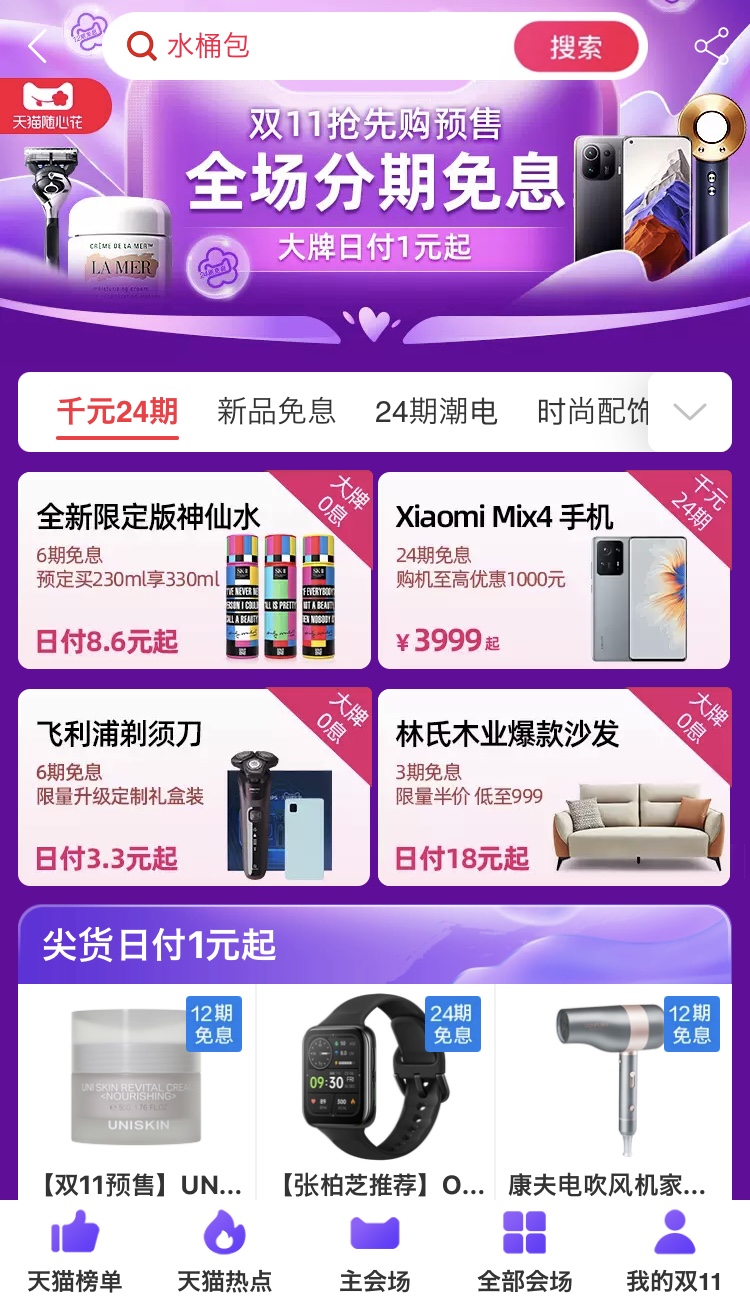The image size is (750, 1300).
Task: Open the 全新限定版神仙水 card
Action: (195, 570)
